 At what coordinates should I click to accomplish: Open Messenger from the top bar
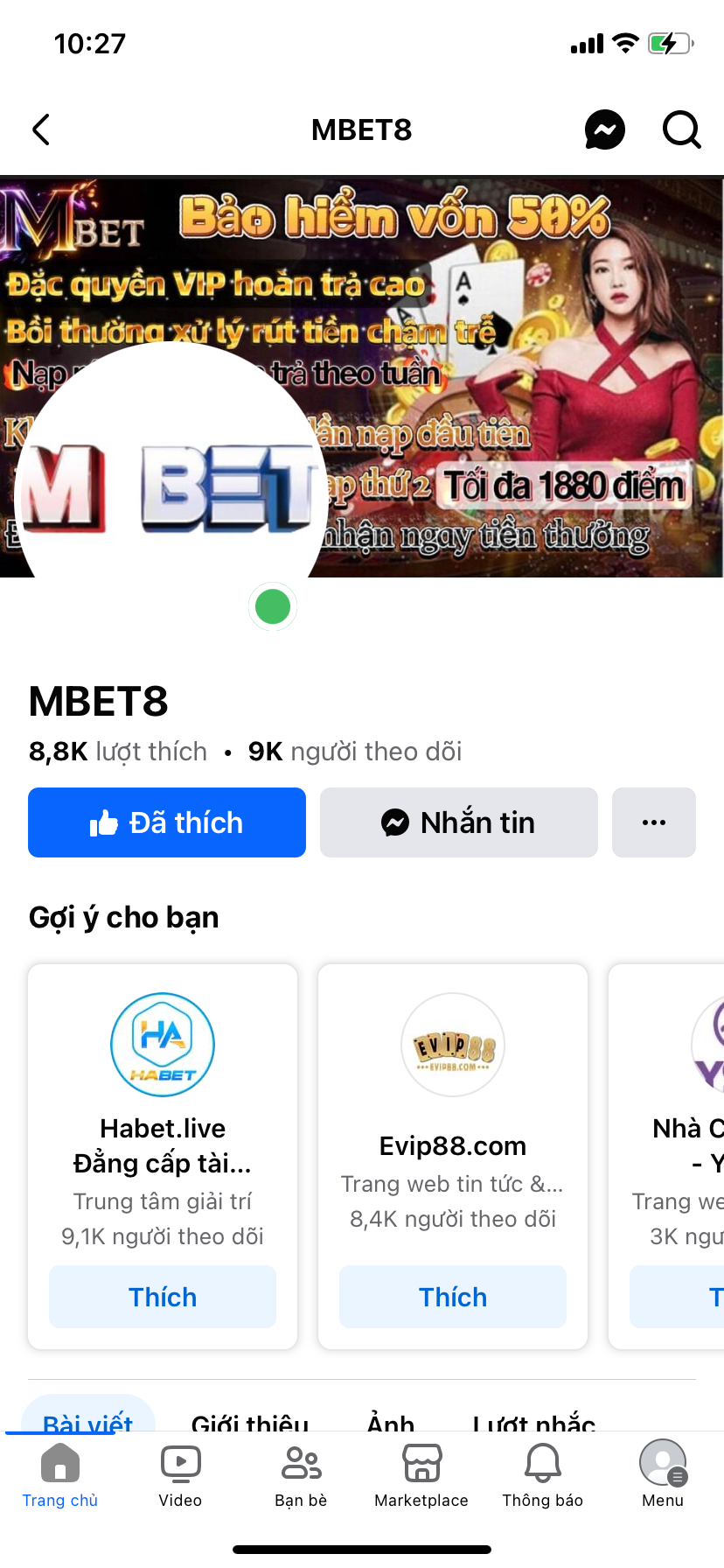[x=605, y=129]
